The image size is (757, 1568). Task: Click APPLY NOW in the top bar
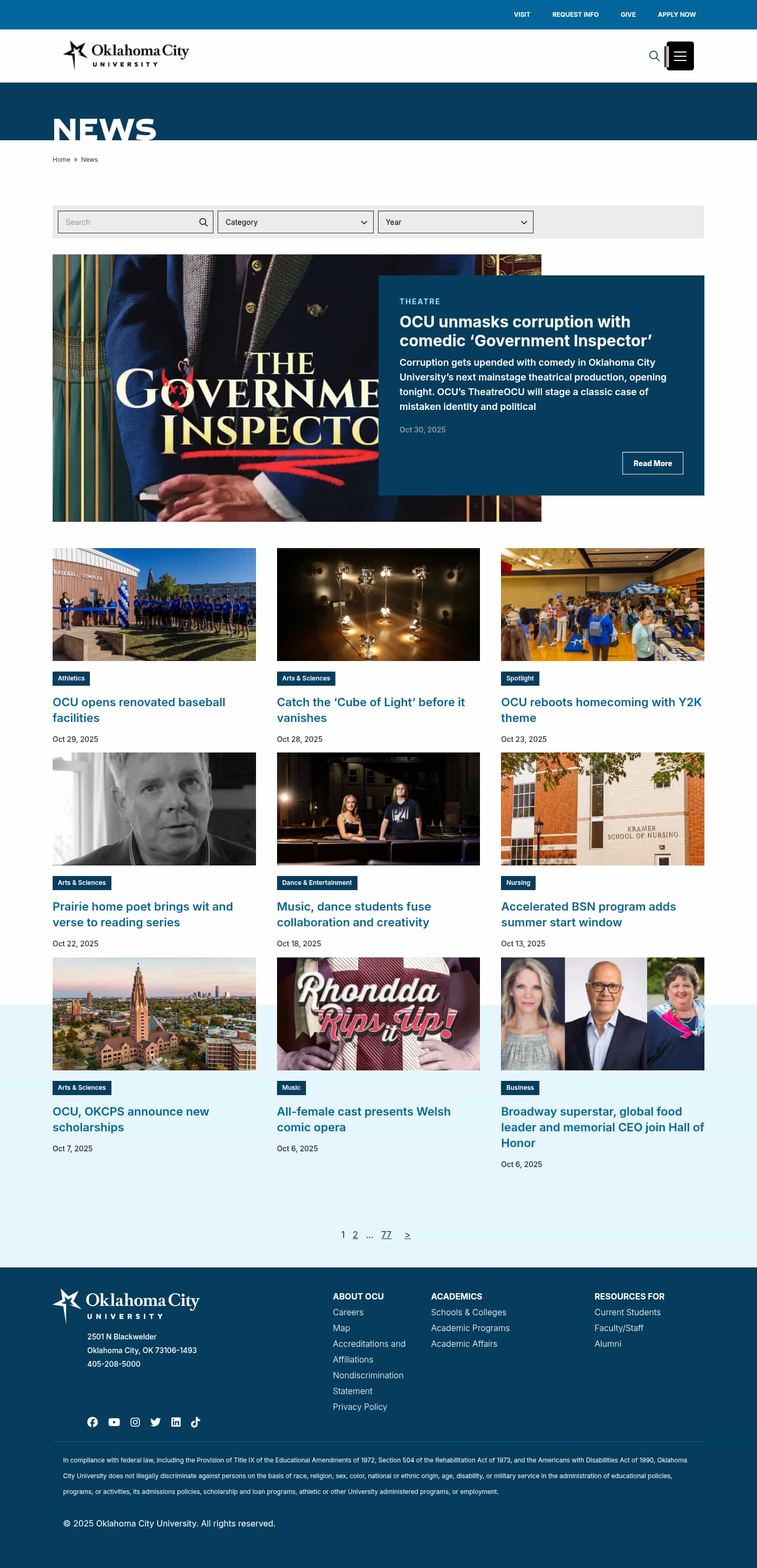pos(676,14)
